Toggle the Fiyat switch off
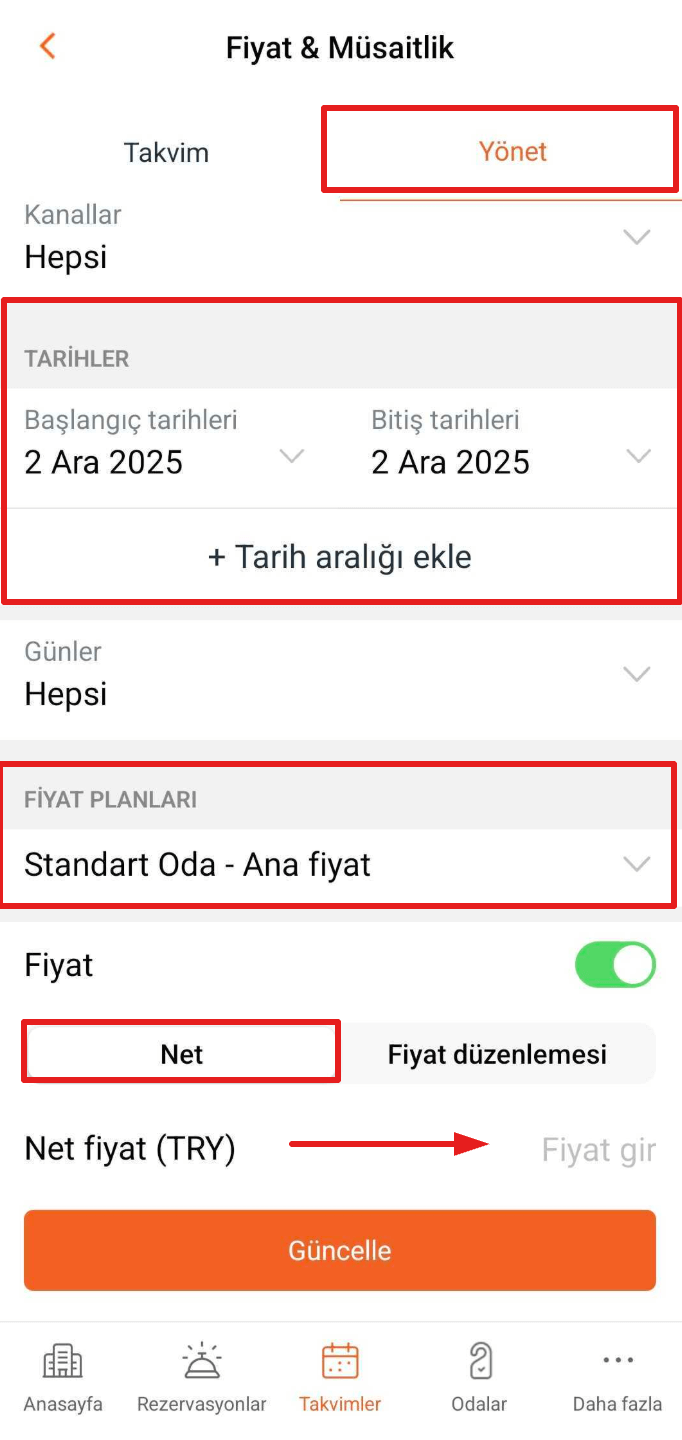682x1440 pixels. 615,966
